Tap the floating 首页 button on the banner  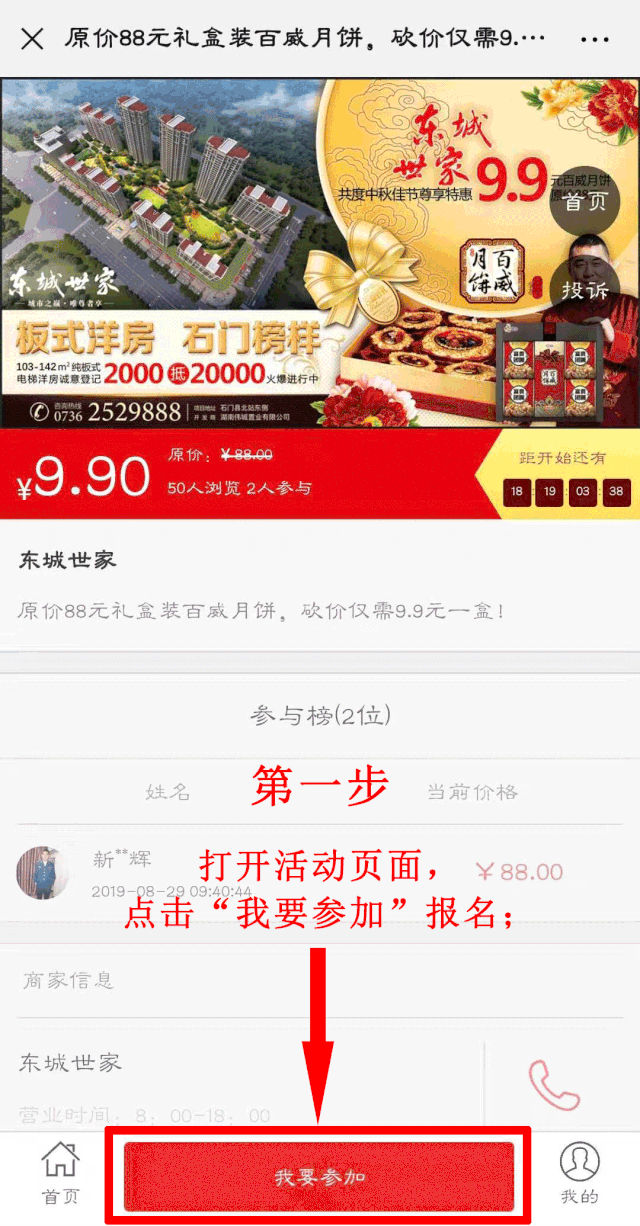point(585,201)
